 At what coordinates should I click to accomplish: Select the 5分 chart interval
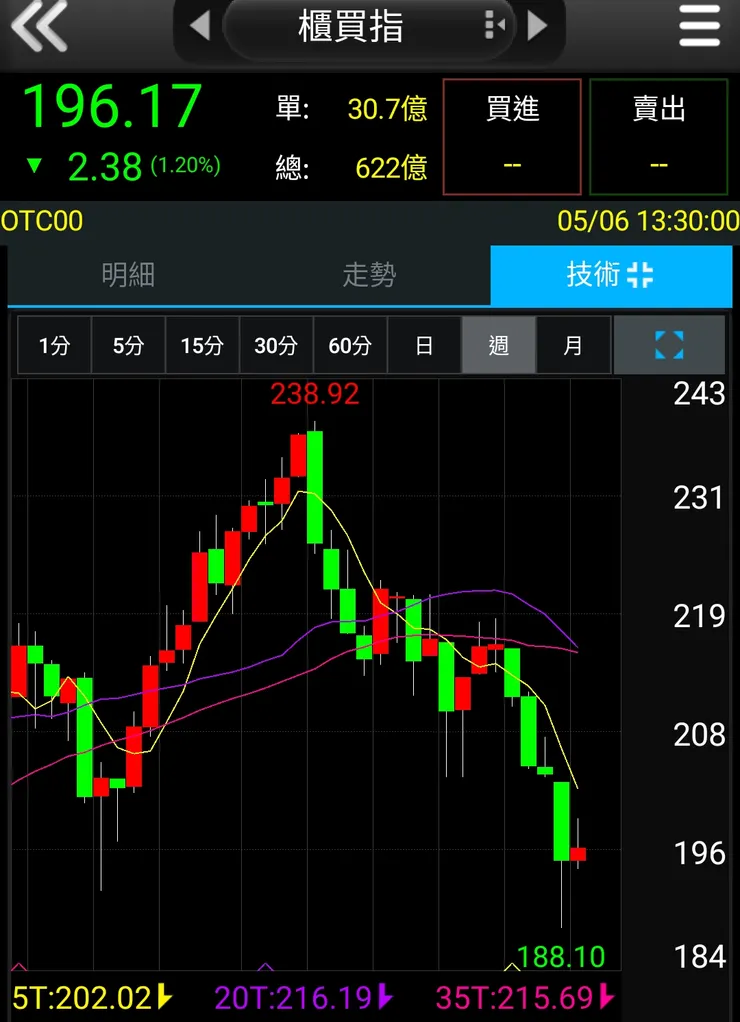pos(128,346)
